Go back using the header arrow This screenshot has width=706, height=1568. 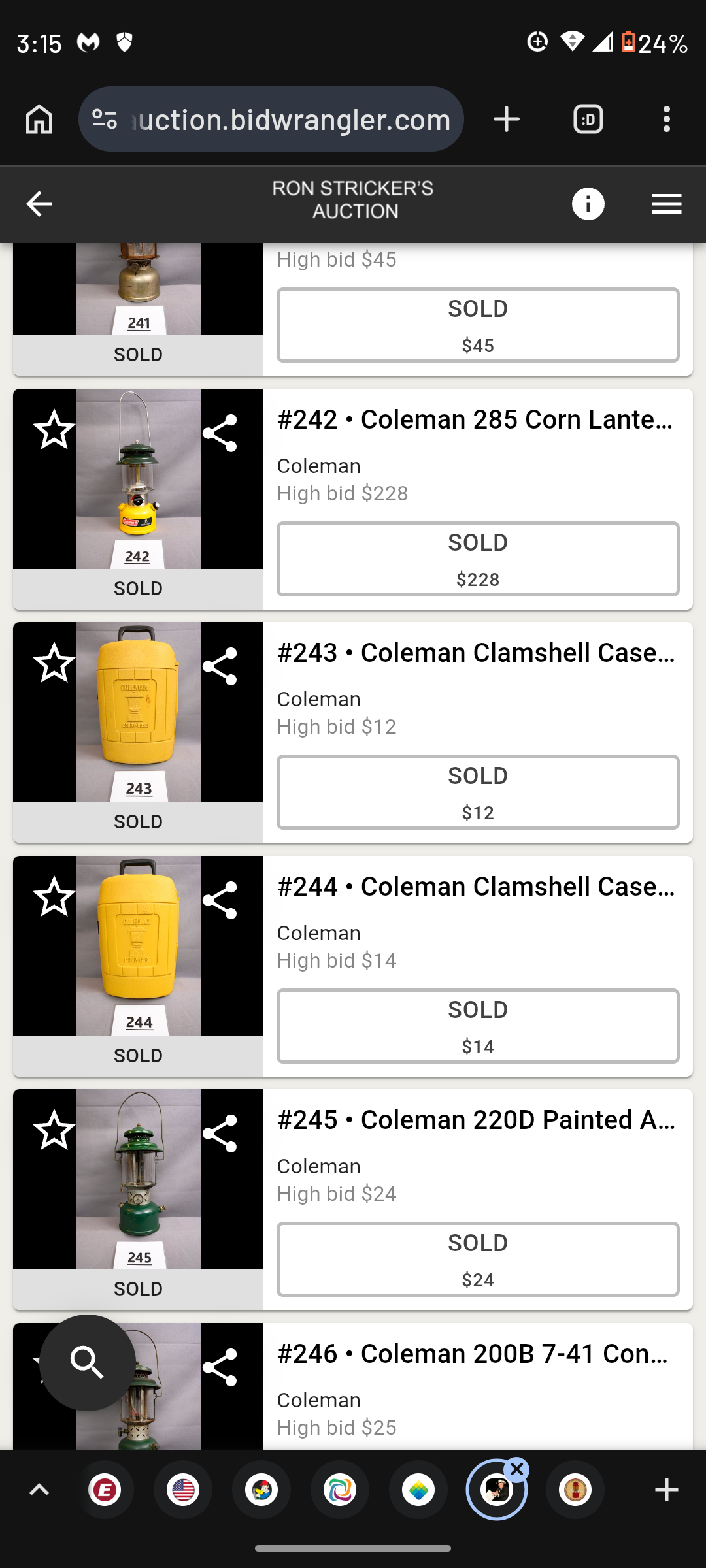click(39, 204)
